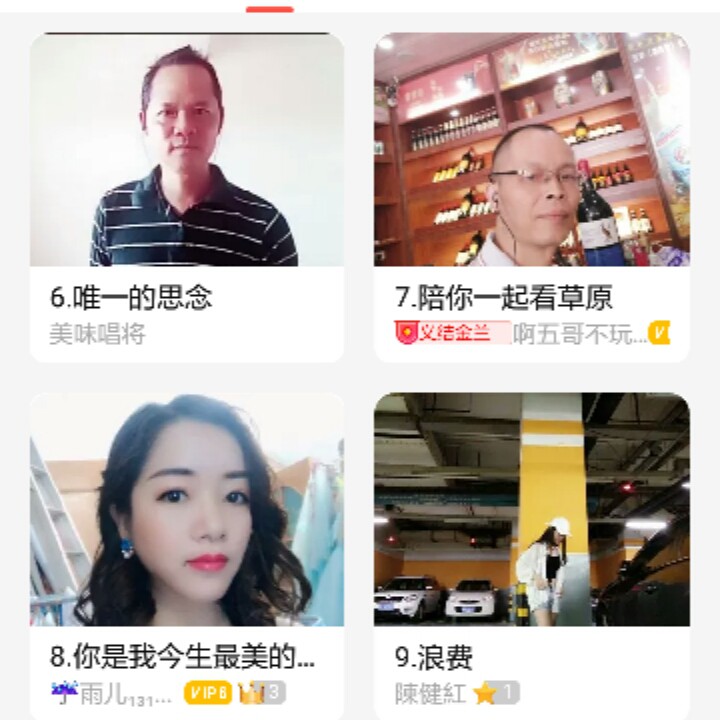Open song card 6.唯一的思念
720x720 pixels.
click(x=187, y=150)
